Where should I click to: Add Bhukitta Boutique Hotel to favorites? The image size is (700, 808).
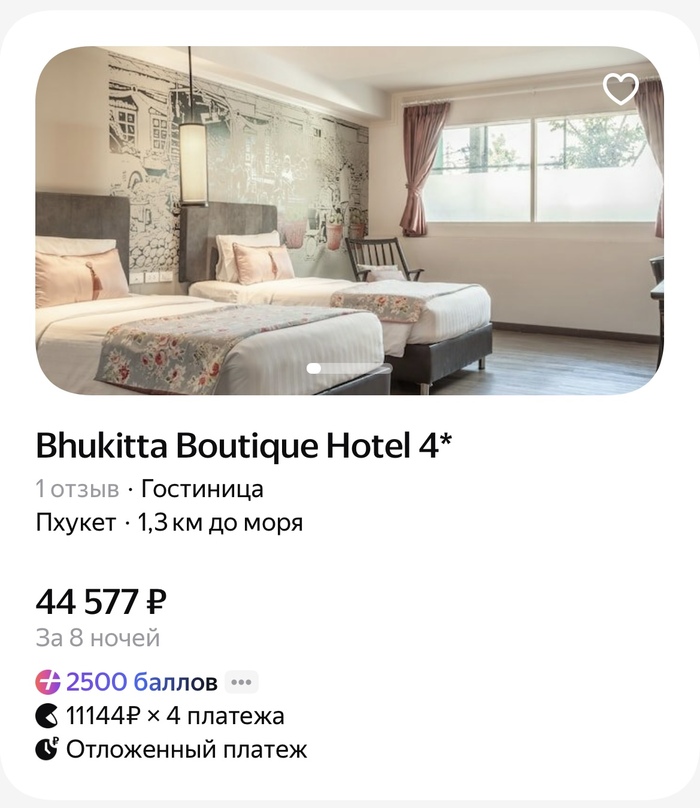point(620,89)
